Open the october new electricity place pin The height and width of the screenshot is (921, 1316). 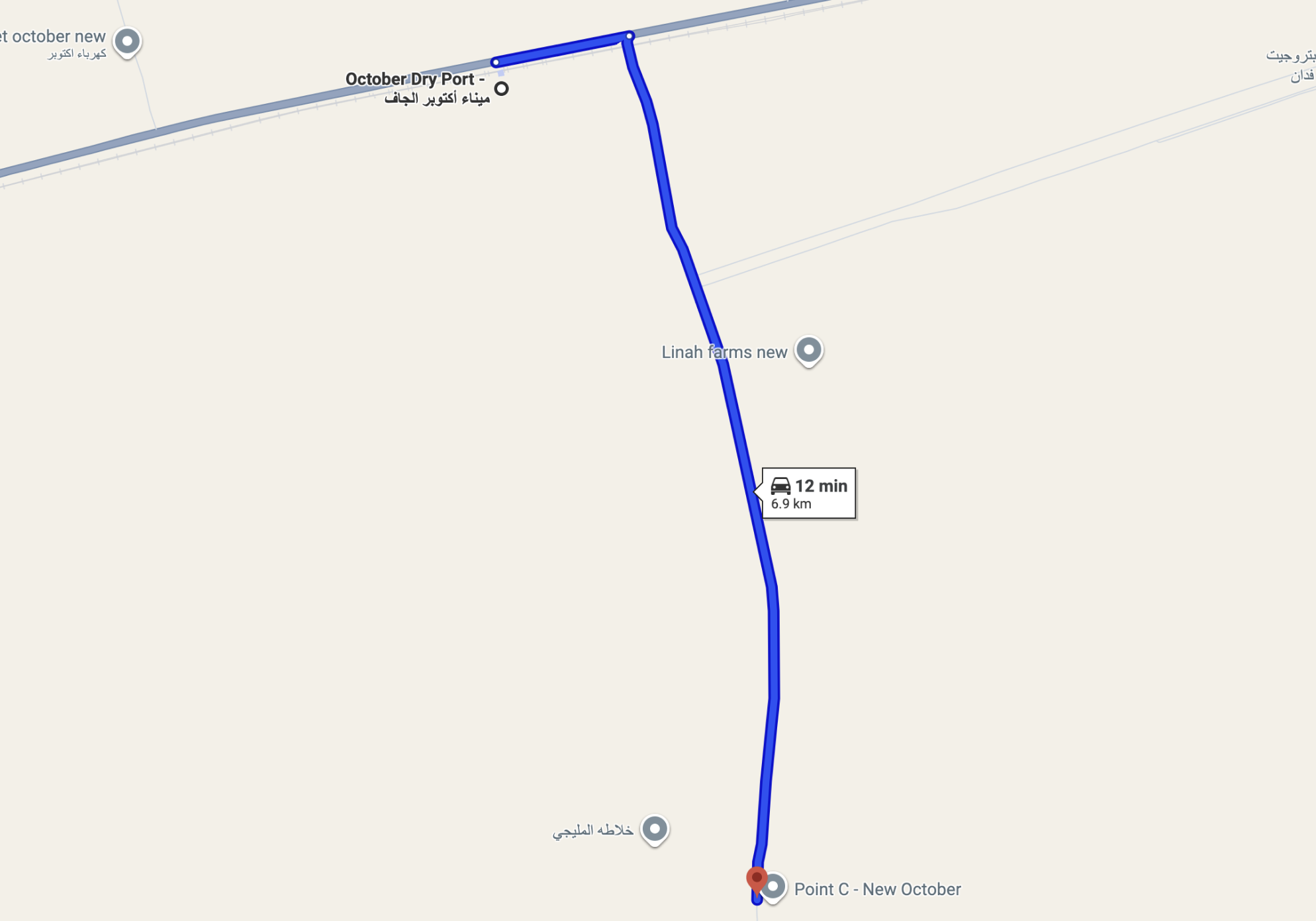point(127,42)
